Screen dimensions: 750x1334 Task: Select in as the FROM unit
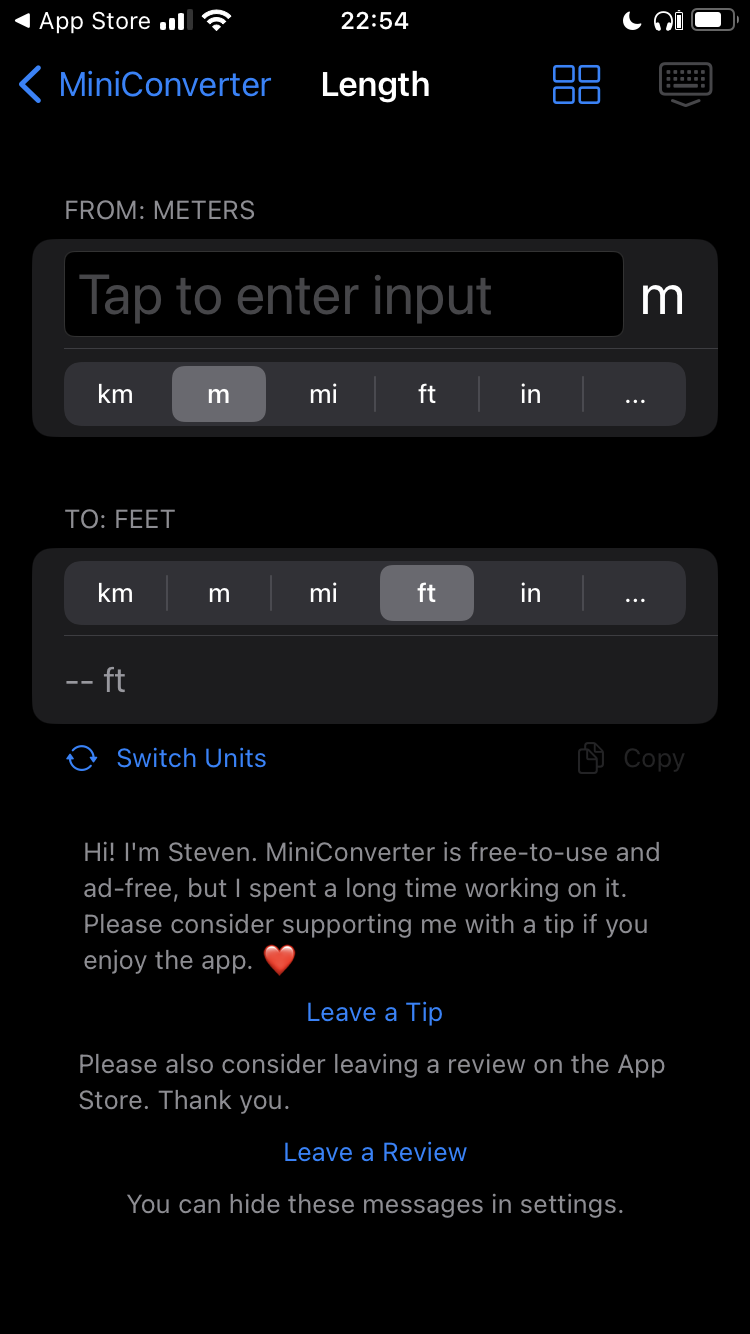click(530, 394)
